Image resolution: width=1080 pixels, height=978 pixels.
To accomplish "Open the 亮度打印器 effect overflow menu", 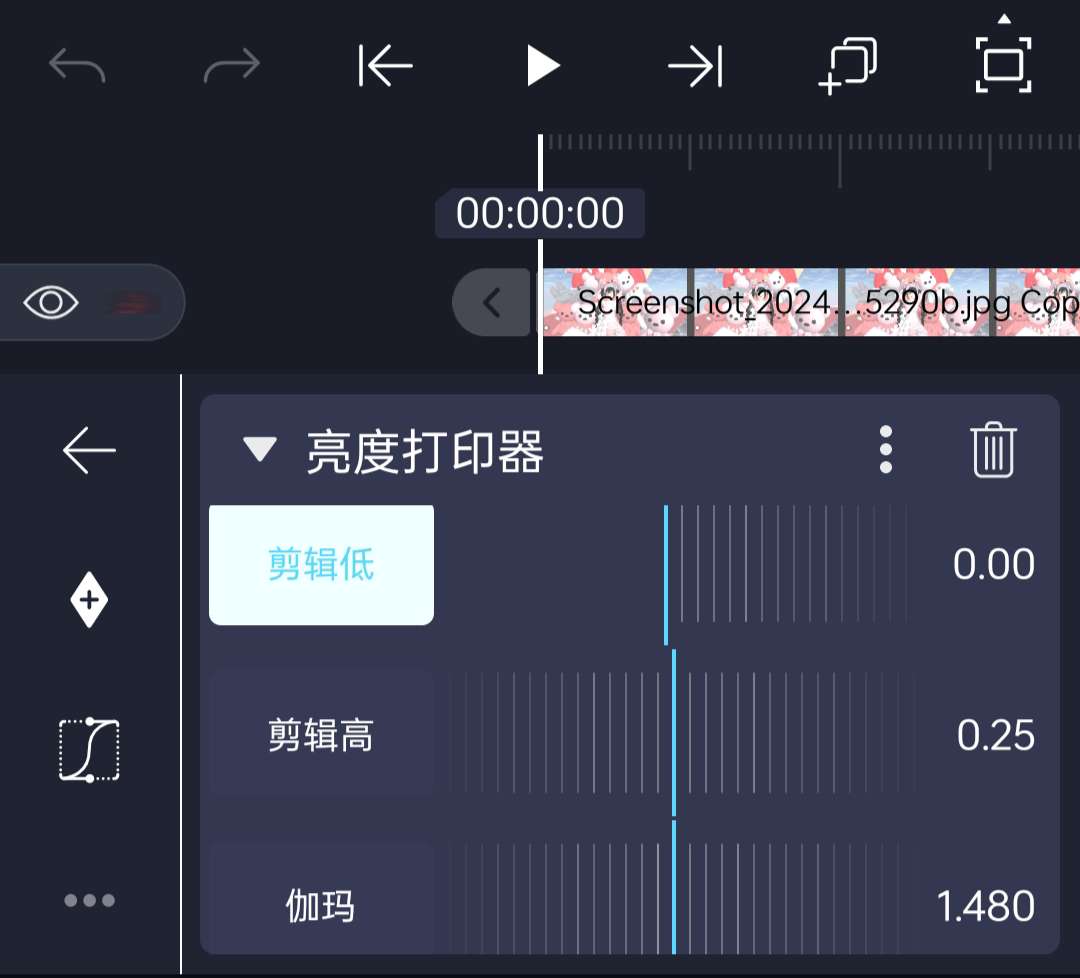I will (885, 450).
